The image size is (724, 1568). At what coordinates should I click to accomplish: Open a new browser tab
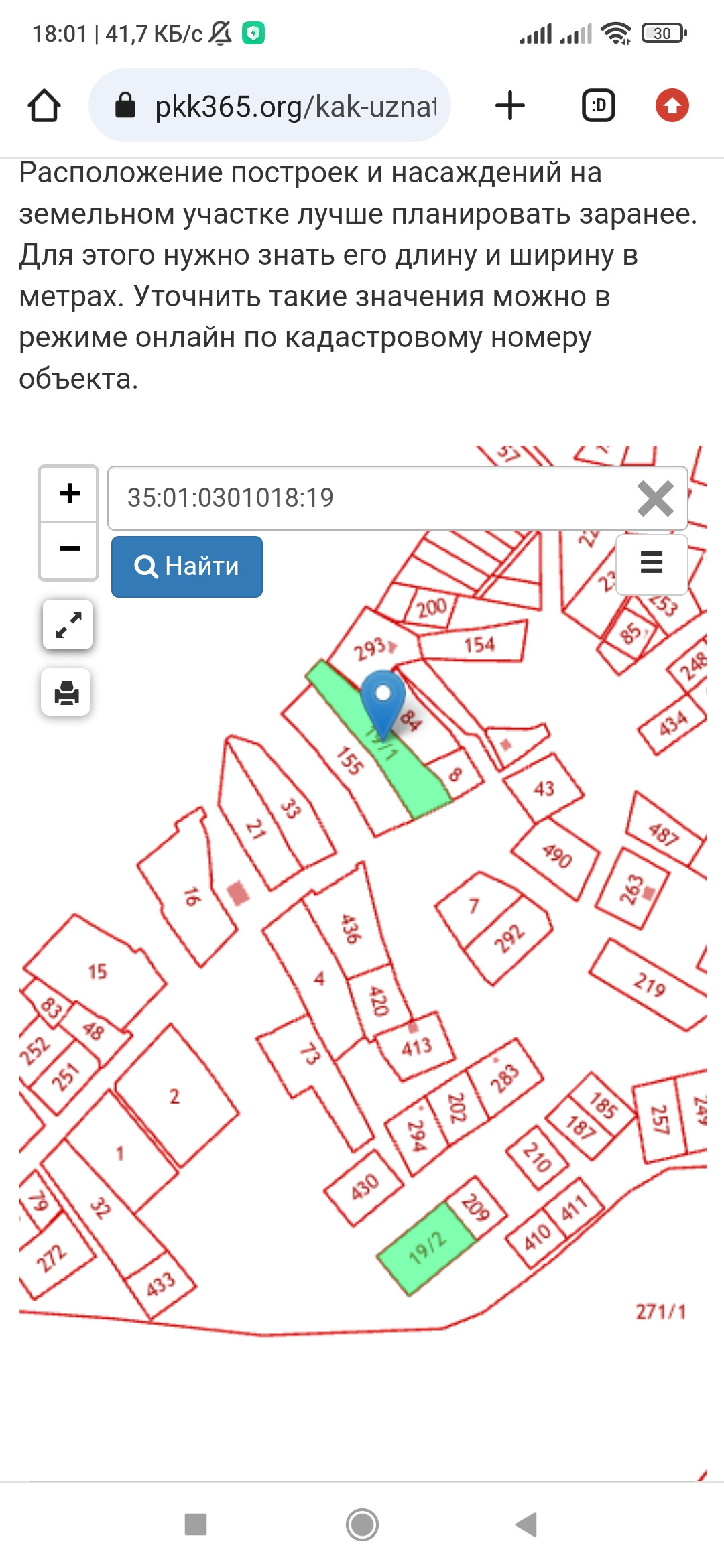click(x=510, y=105)
